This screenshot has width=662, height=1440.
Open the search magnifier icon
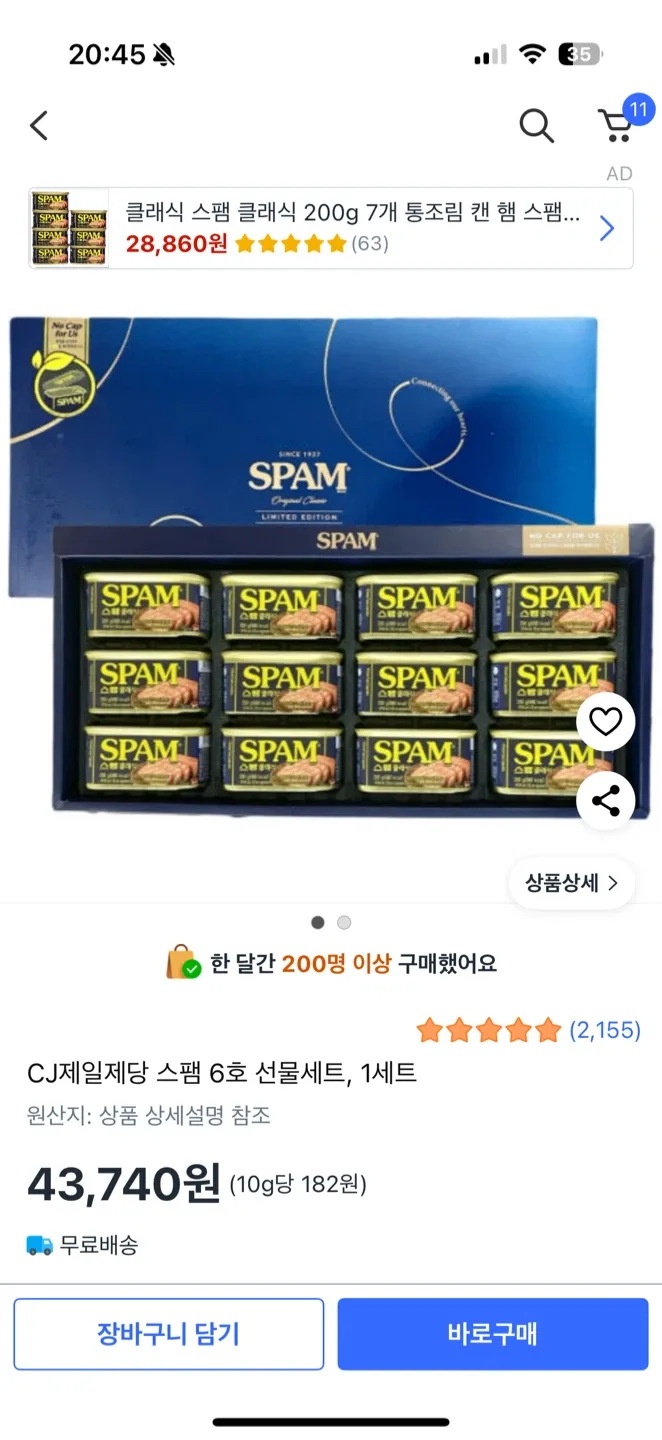coord(536,126)
